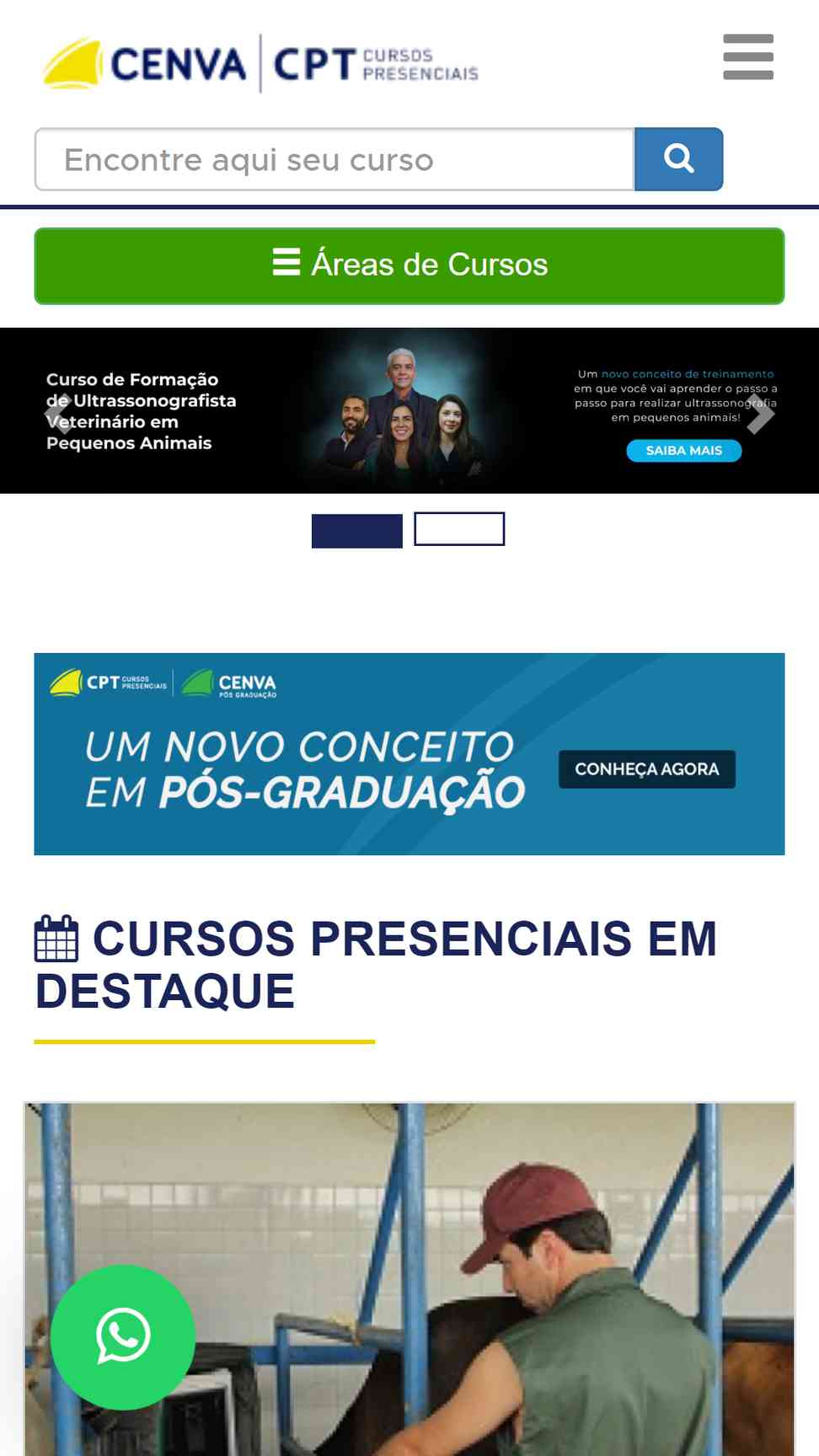The image size is (819, 1456).
Task: Select the first carousel page indicator
Action: [357, 531]
